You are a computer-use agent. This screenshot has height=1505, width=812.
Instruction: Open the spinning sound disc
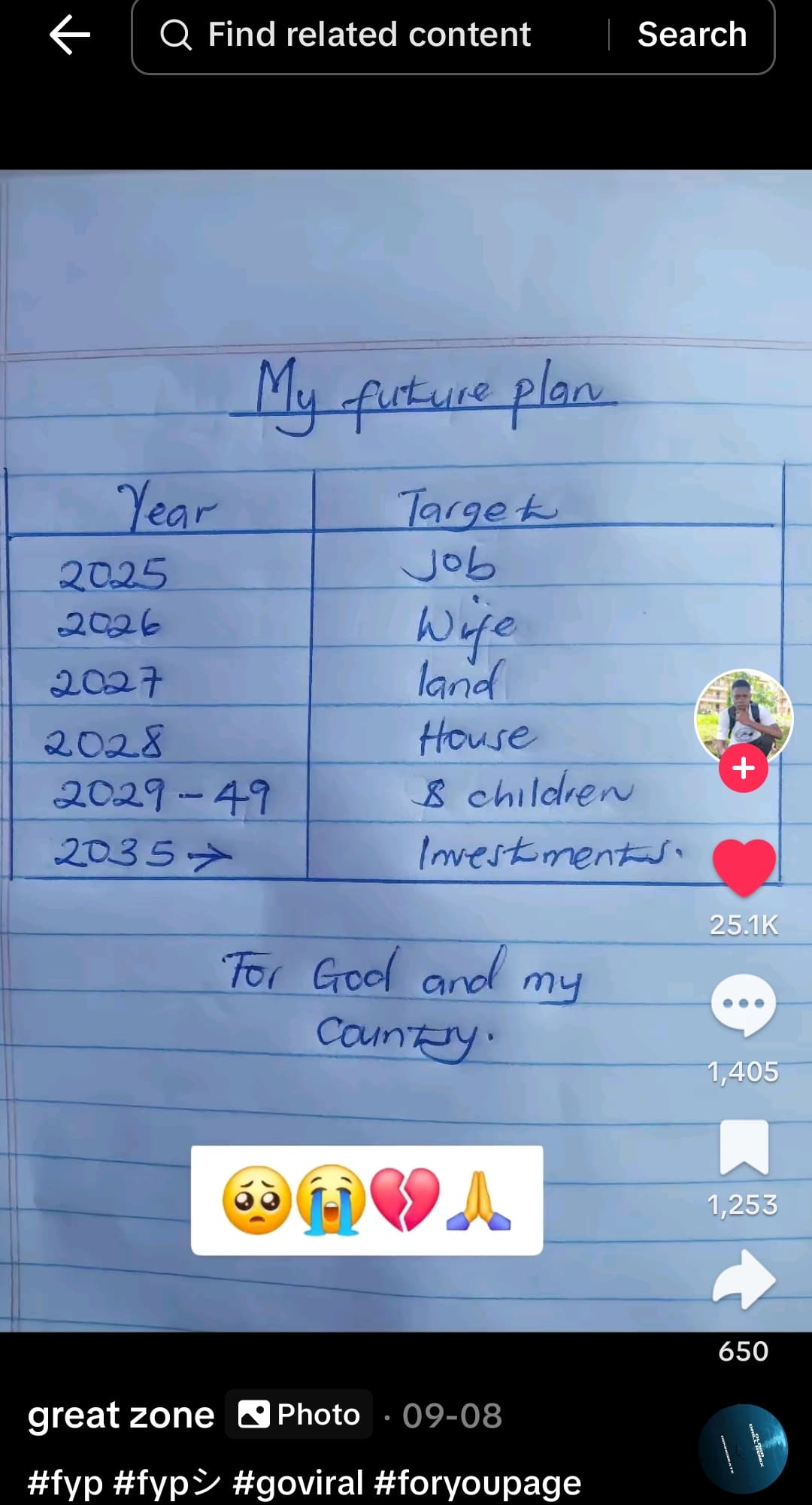tap(742, 1448)
